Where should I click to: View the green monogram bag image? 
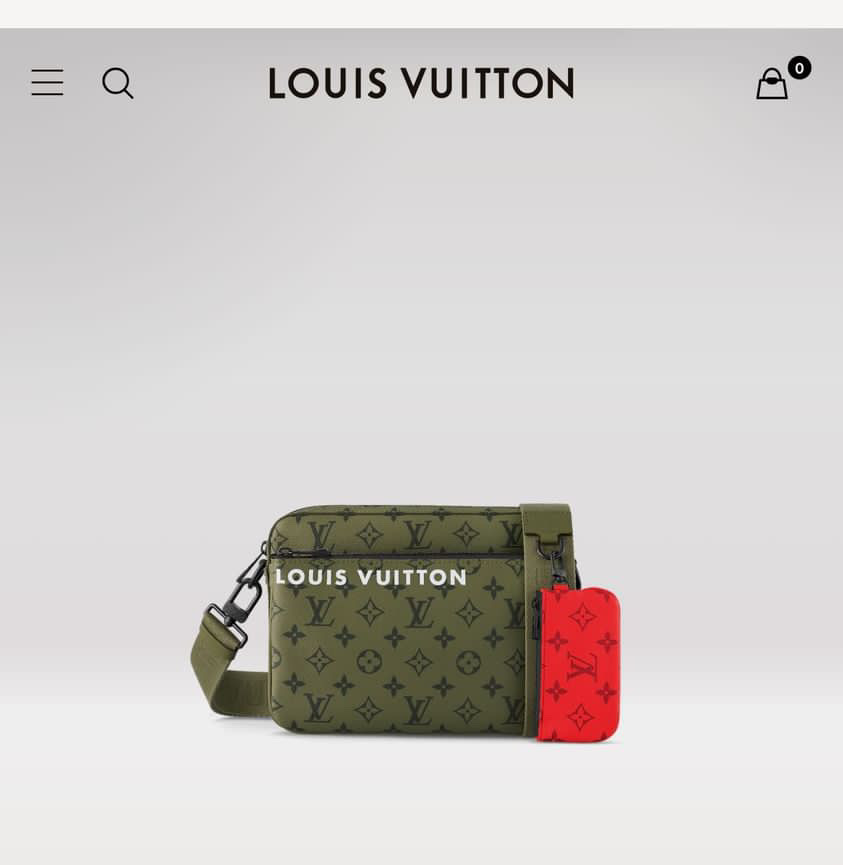tap(400, 620)
